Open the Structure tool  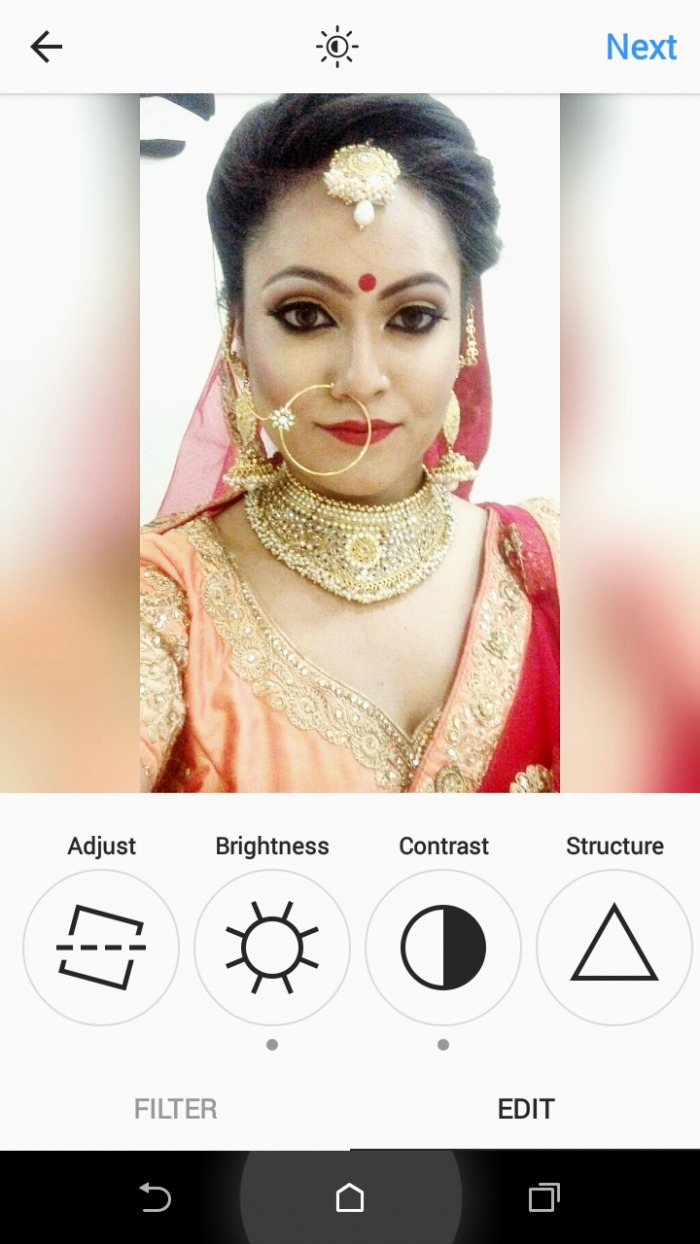tap(614, 946)
